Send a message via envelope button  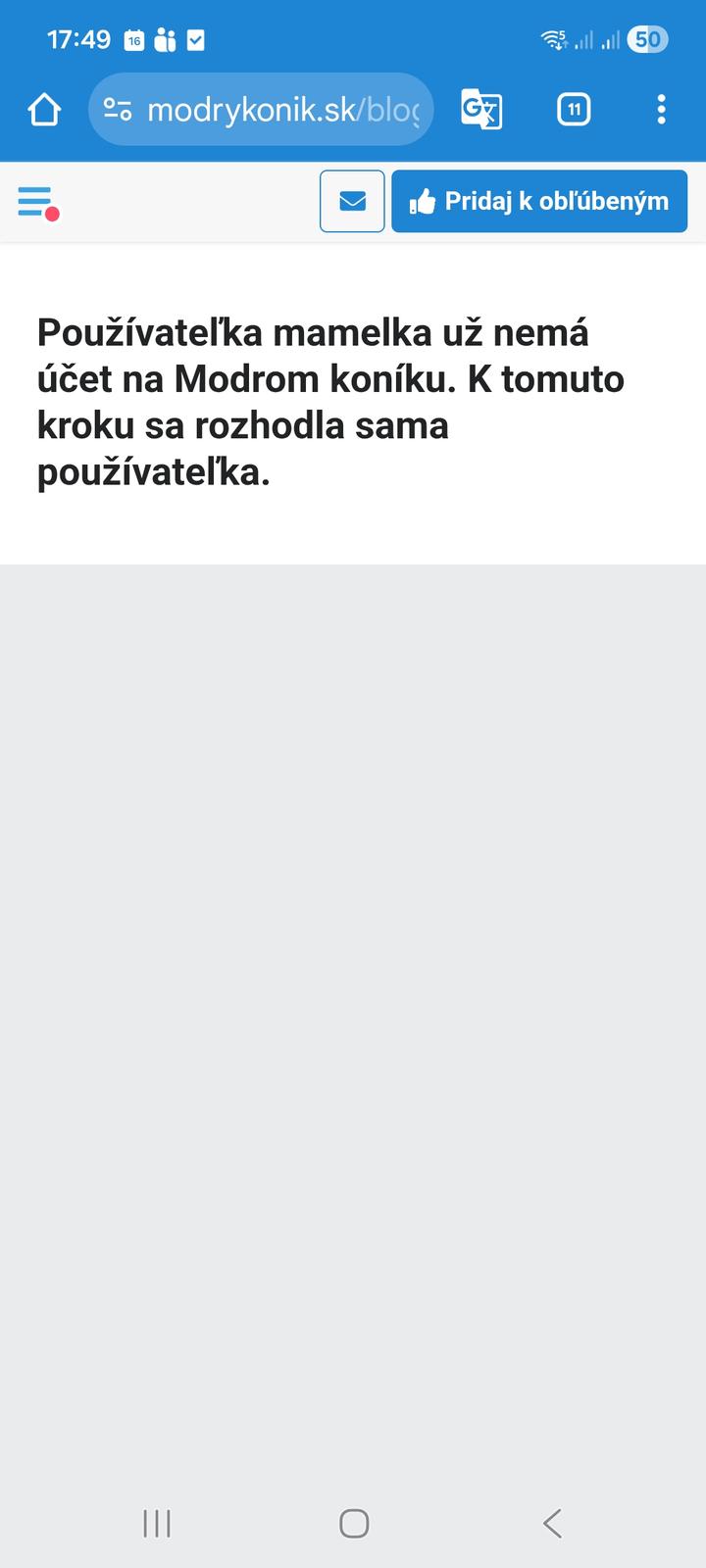click(352, 202)
